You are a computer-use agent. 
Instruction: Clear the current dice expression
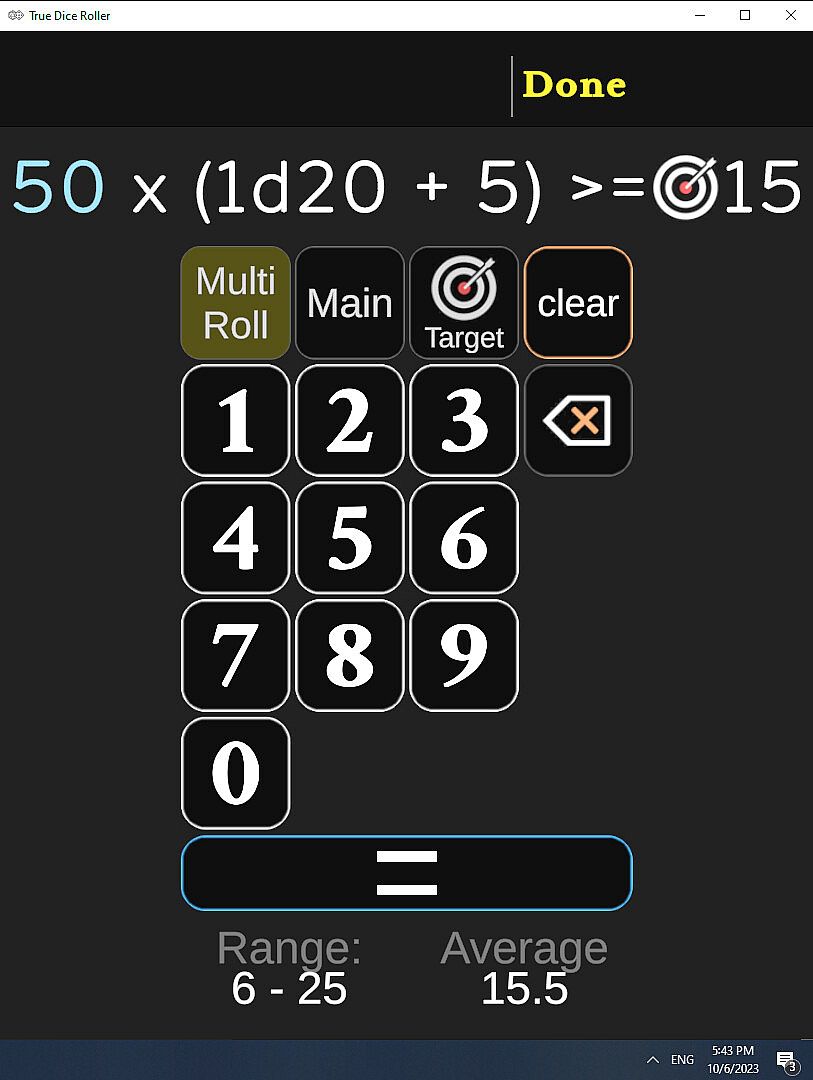[578, 303]
